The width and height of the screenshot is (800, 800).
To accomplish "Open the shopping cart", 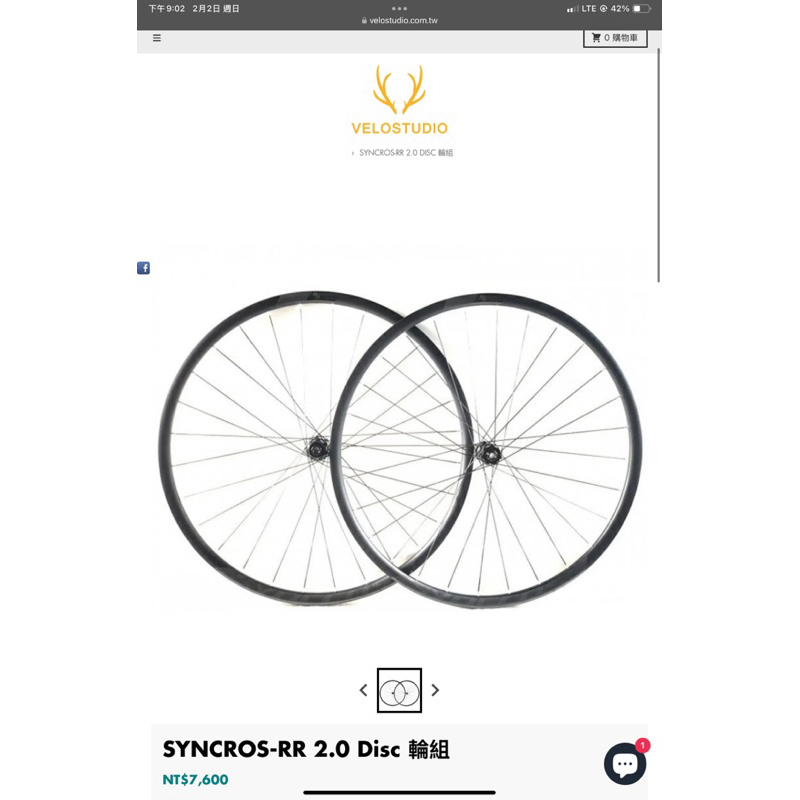I will tap(615, 38).
